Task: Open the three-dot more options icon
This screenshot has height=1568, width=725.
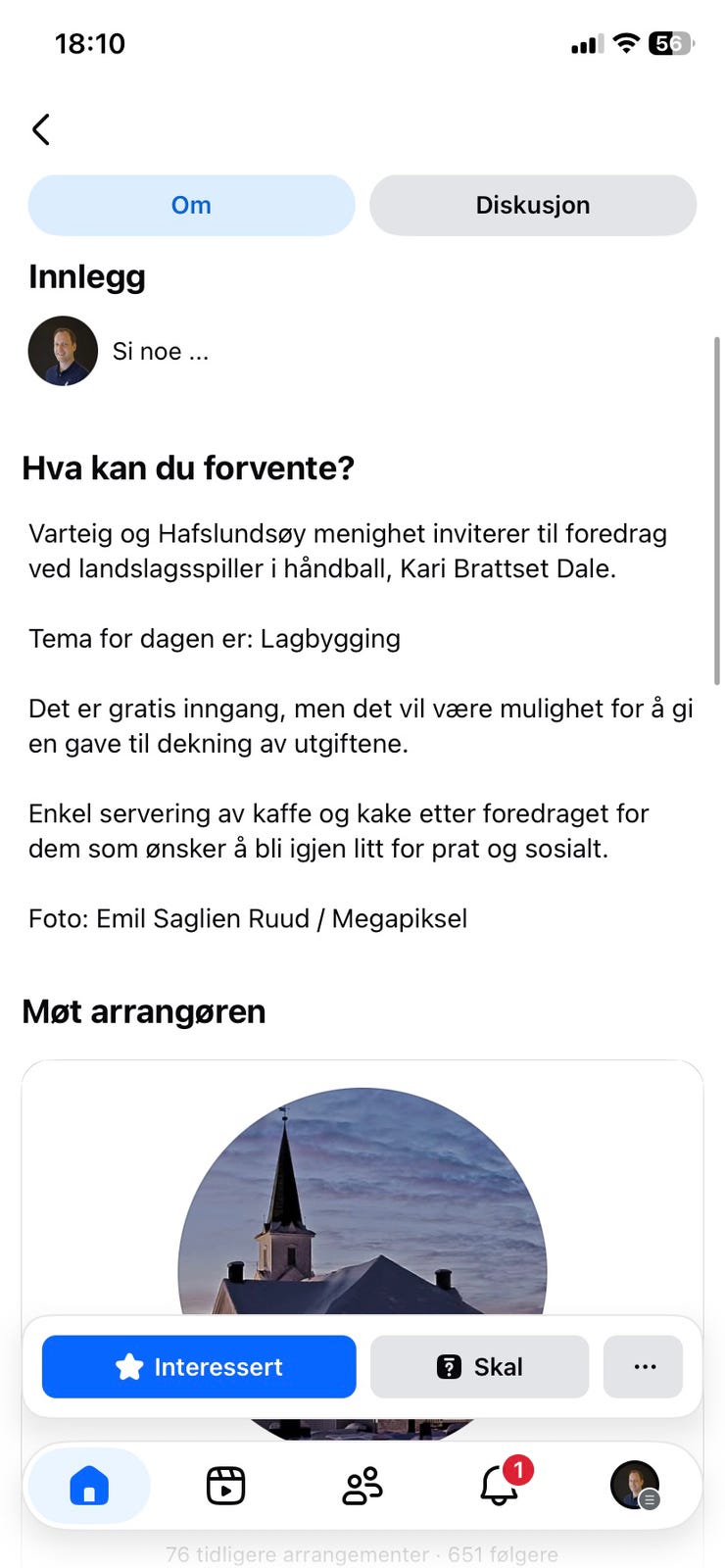Action: [643, 1366]
